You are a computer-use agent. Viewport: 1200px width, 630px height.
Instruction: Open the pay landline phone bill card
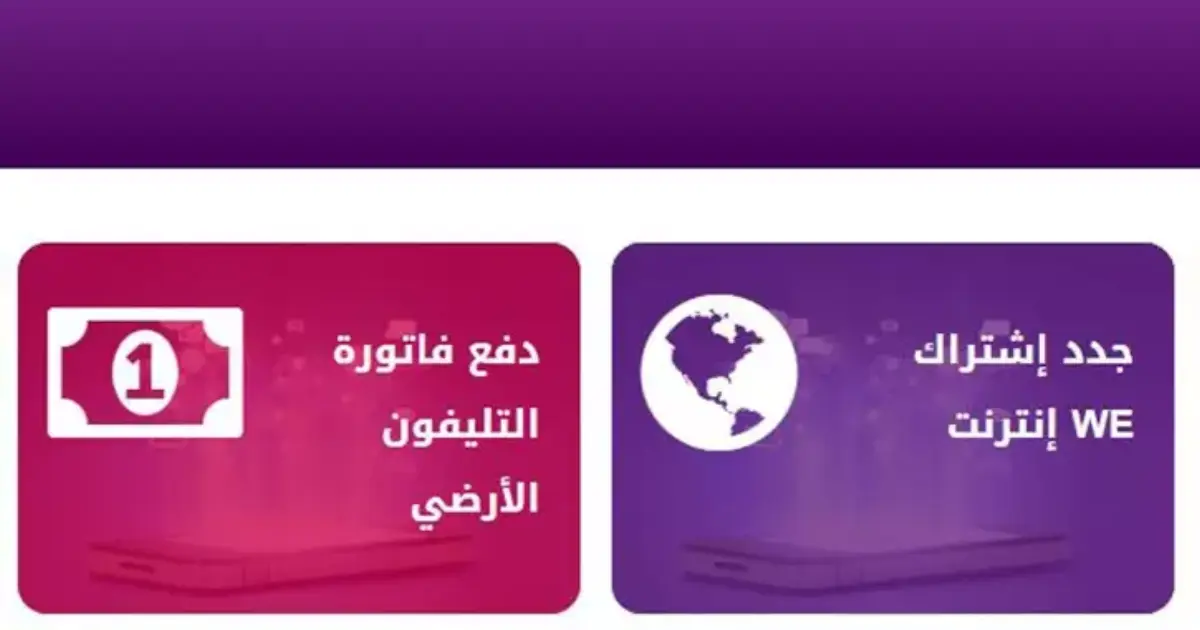click(299, 428)
